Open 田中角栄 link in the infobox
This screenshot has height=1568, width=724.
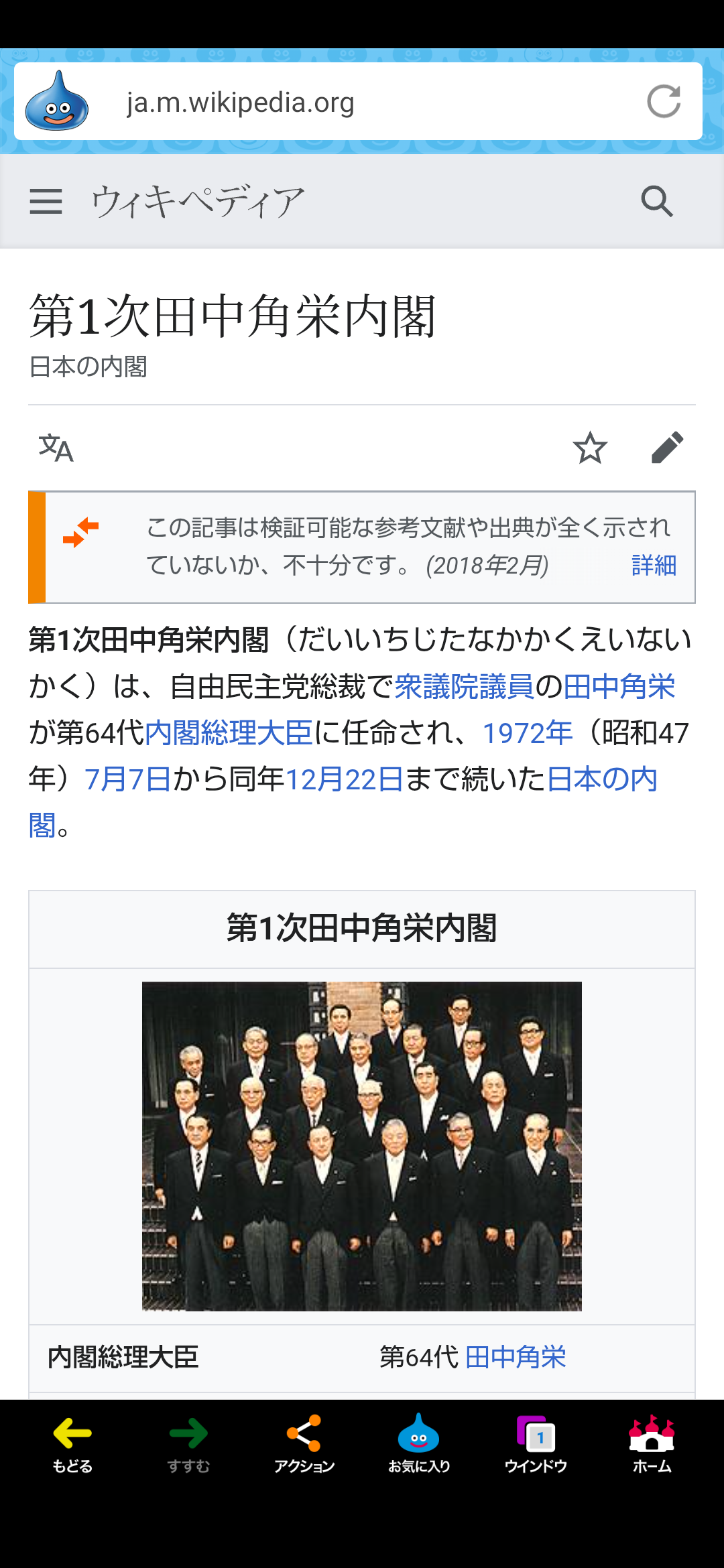(516, 1357)
